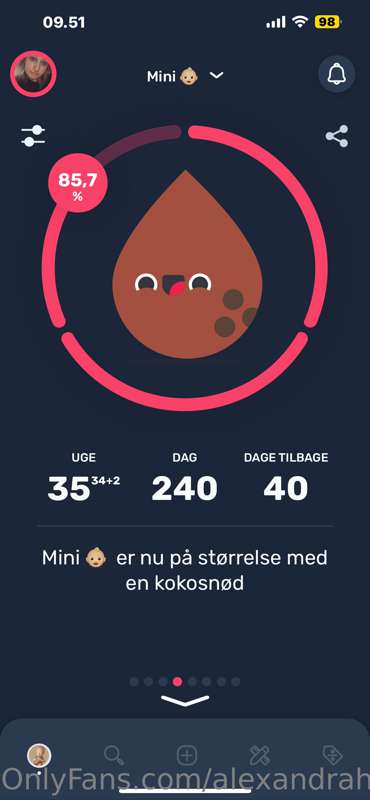
Task: Tap the plus add button in bottom bar
Action: 187,755
